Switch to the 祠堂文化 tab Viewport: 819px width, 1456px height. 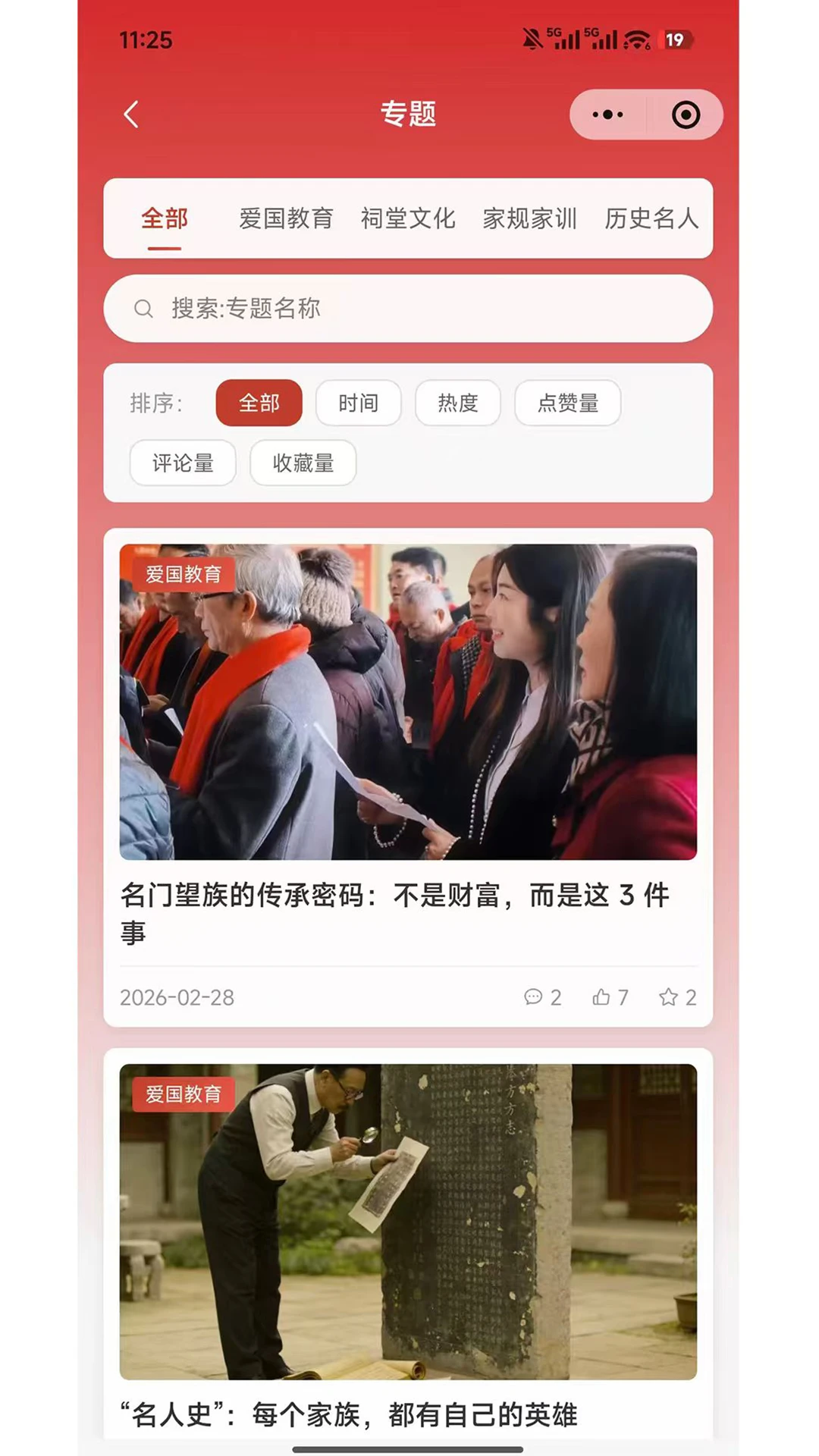[408, 218]
